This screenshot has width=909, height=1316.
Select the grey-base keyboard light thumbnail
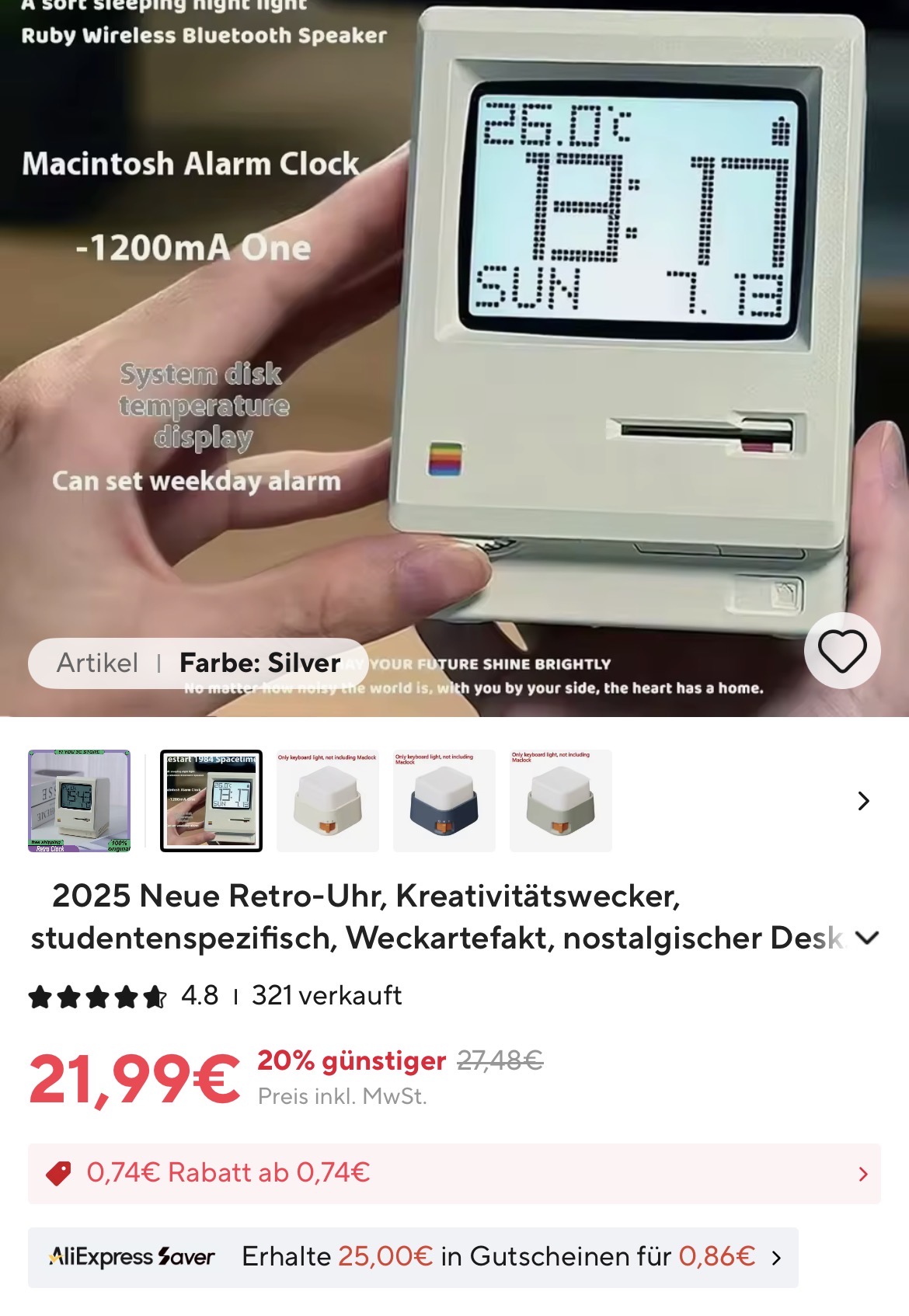pos(561,801)
